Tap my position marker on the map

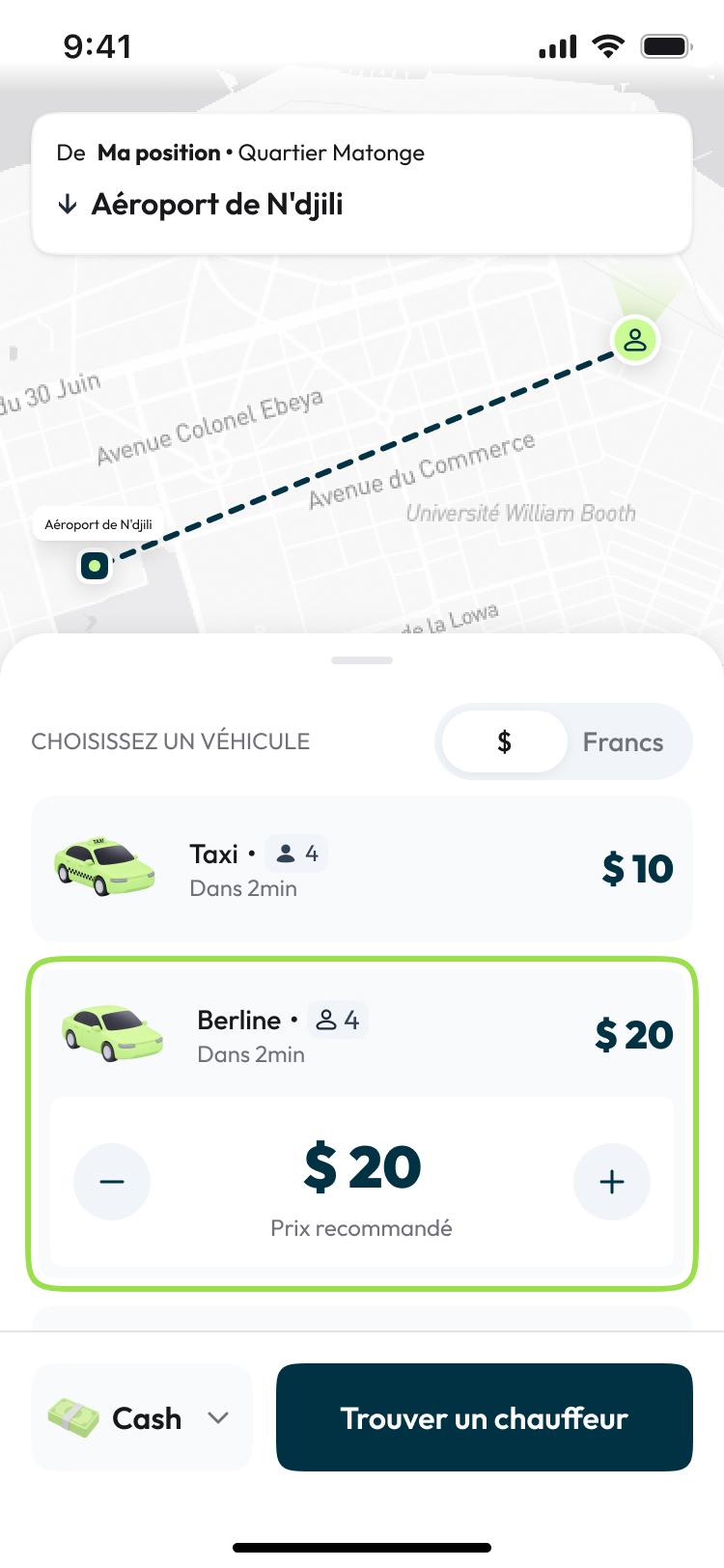pyautogui.click(x=635, y=340)
